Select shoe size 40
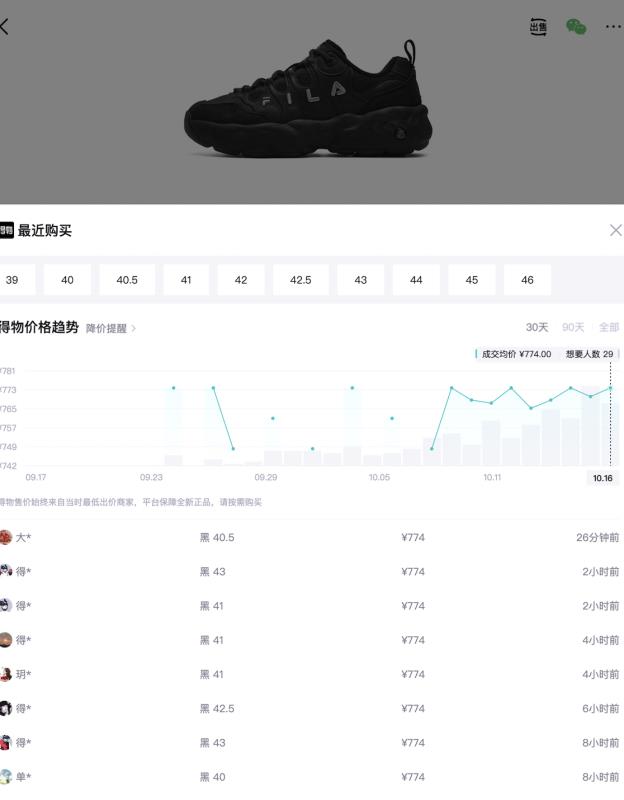 (x=67, y=280)
